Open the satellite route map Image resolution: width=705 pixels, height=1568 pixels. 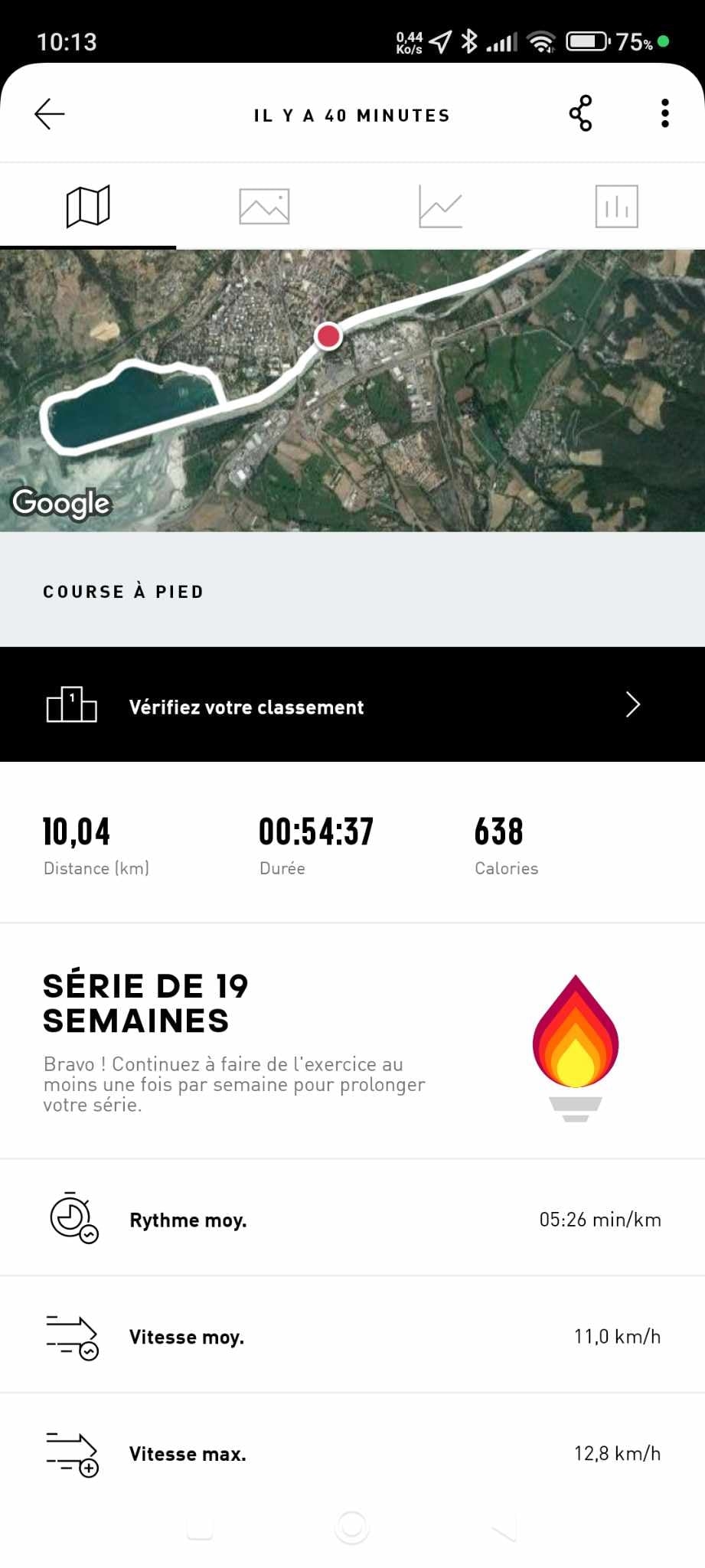(x=352, y=390)
